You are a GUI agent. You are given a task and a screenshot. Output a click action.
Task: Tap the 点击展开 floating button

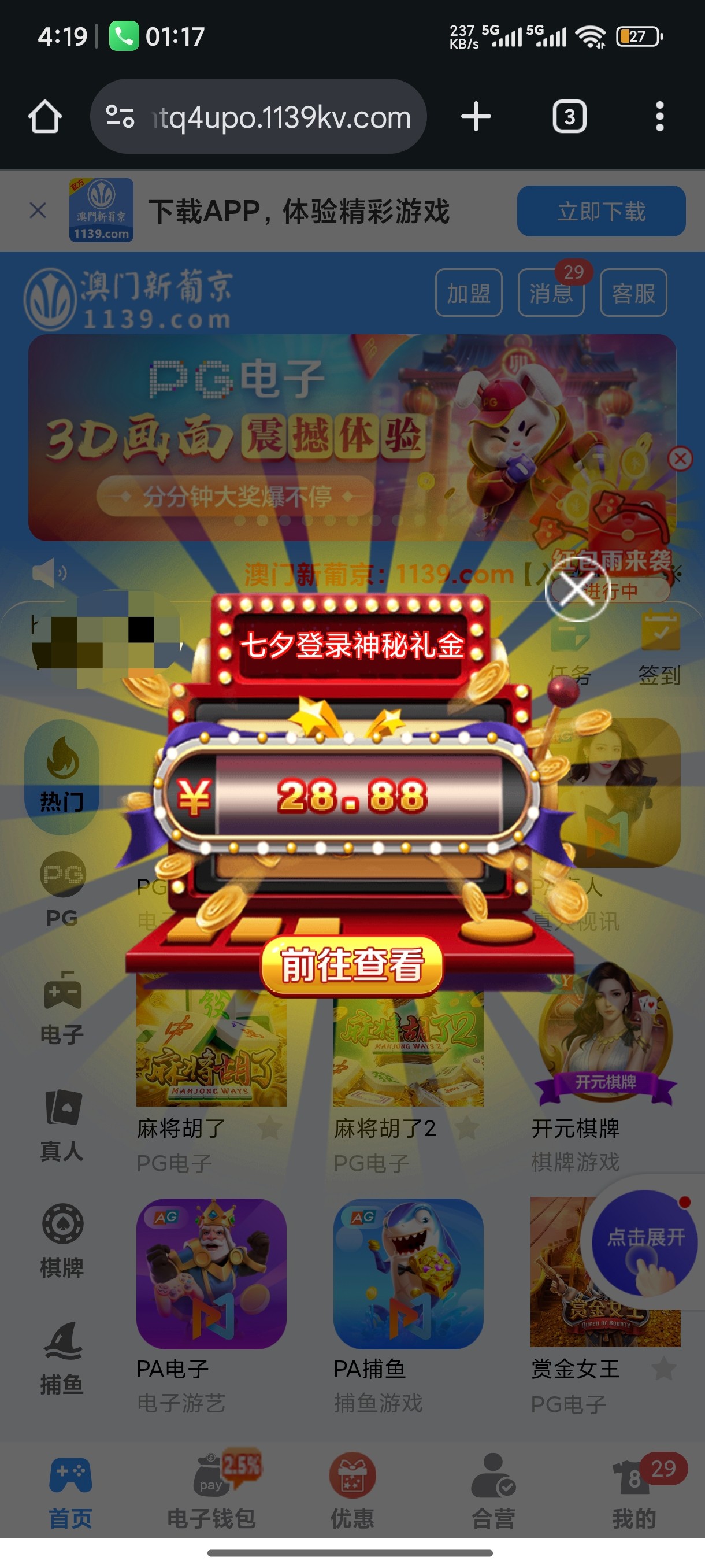click(645, 1242)
